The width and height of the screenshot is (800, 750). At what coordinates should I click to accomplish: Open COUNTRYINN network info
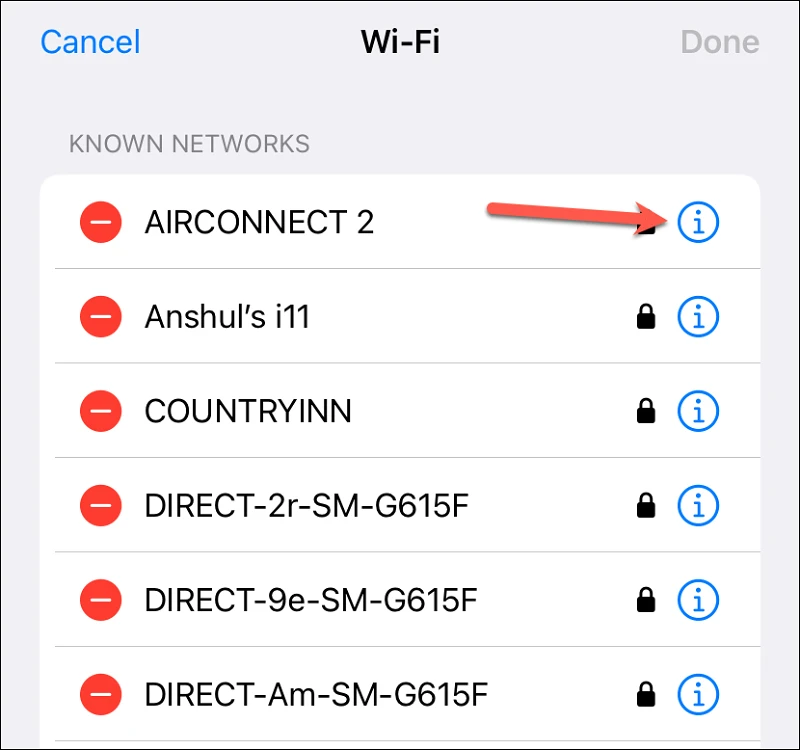698,411
